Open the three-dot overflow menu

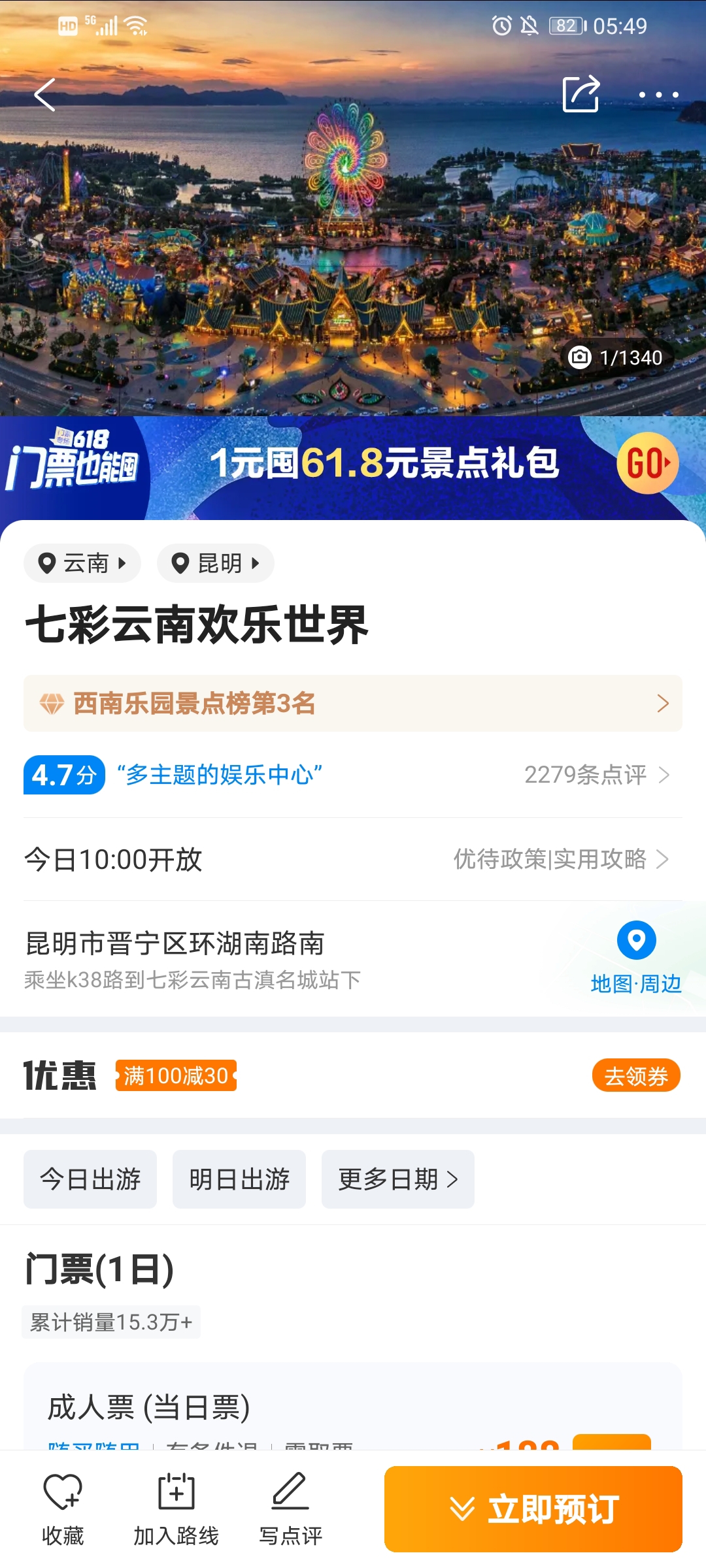tap(658, 95)
